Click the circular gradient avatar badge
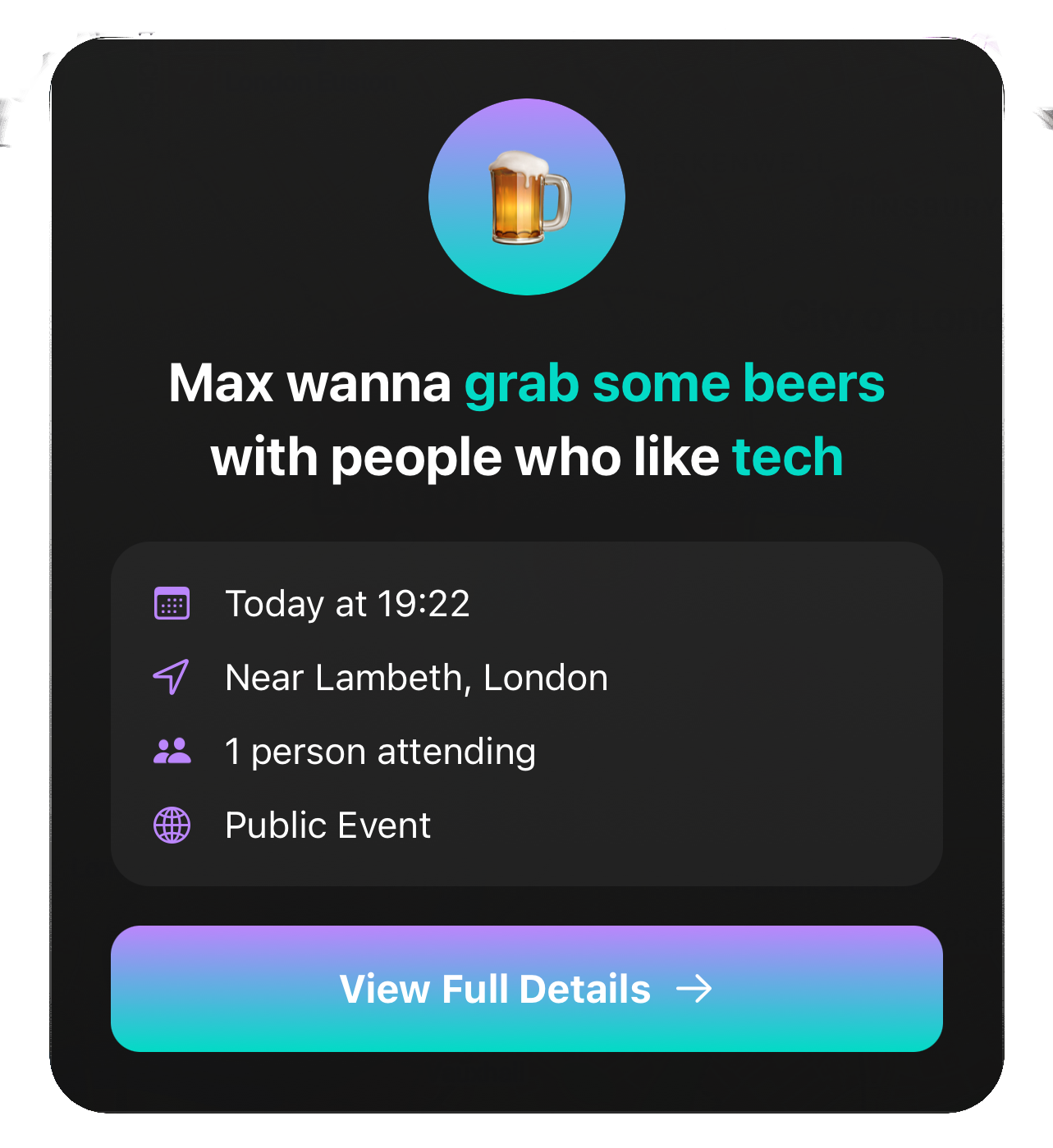Viewport: 1053px width, 1148px height. point(526,196)
